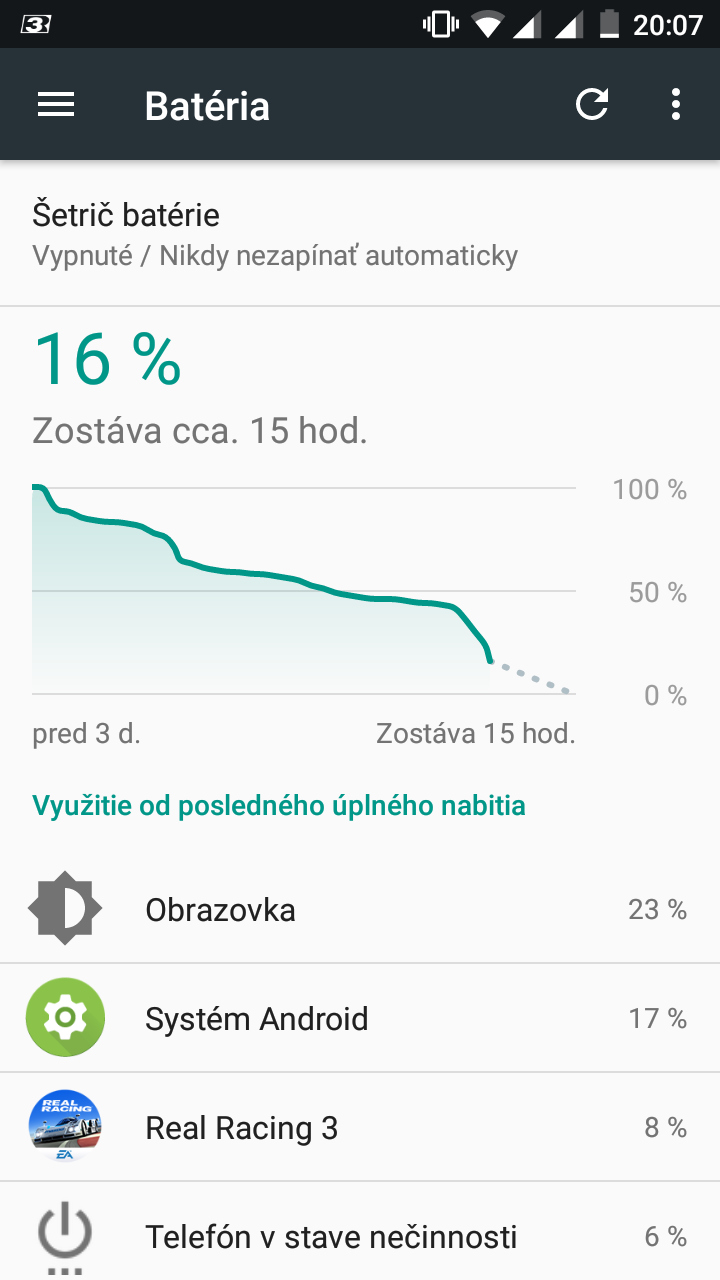Open Šetrič batérie settings
720x1280 pixels.
click(360, 234)
